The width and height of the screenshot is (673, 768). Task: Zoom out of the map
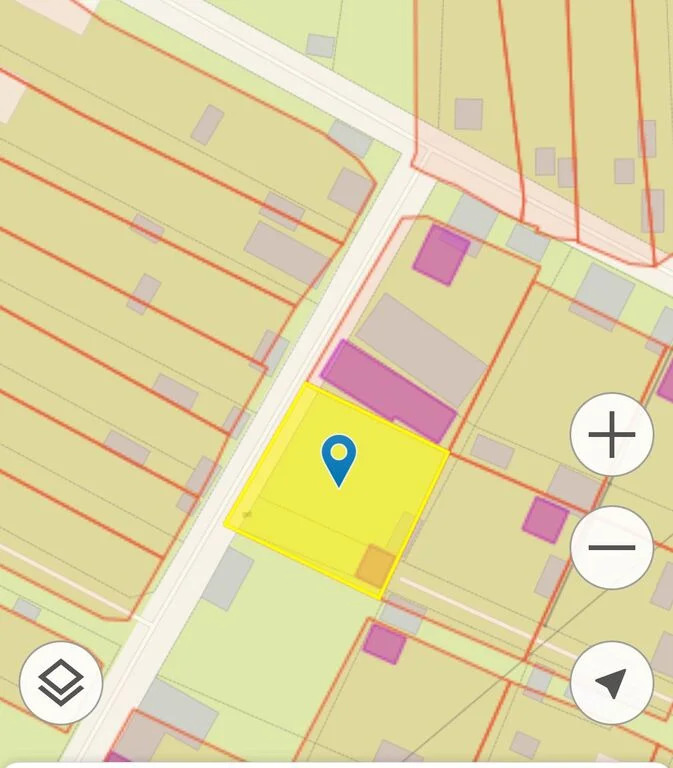tap(611, 548)
